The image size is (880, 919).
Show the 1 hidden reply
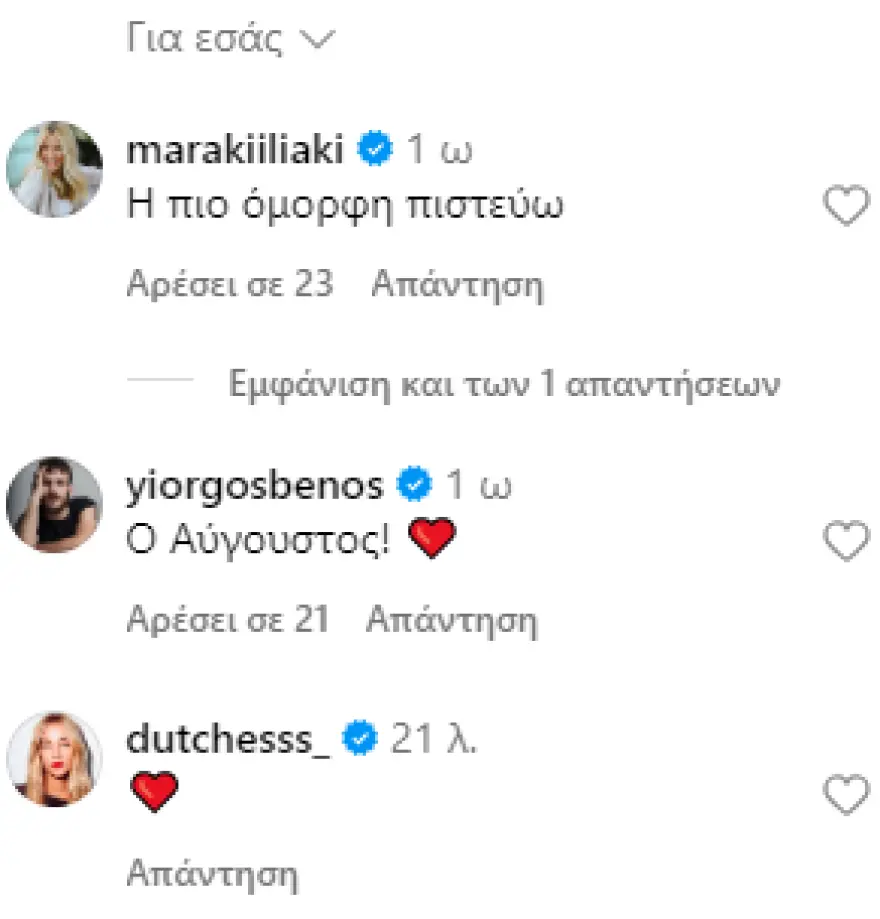click(504, 386)
